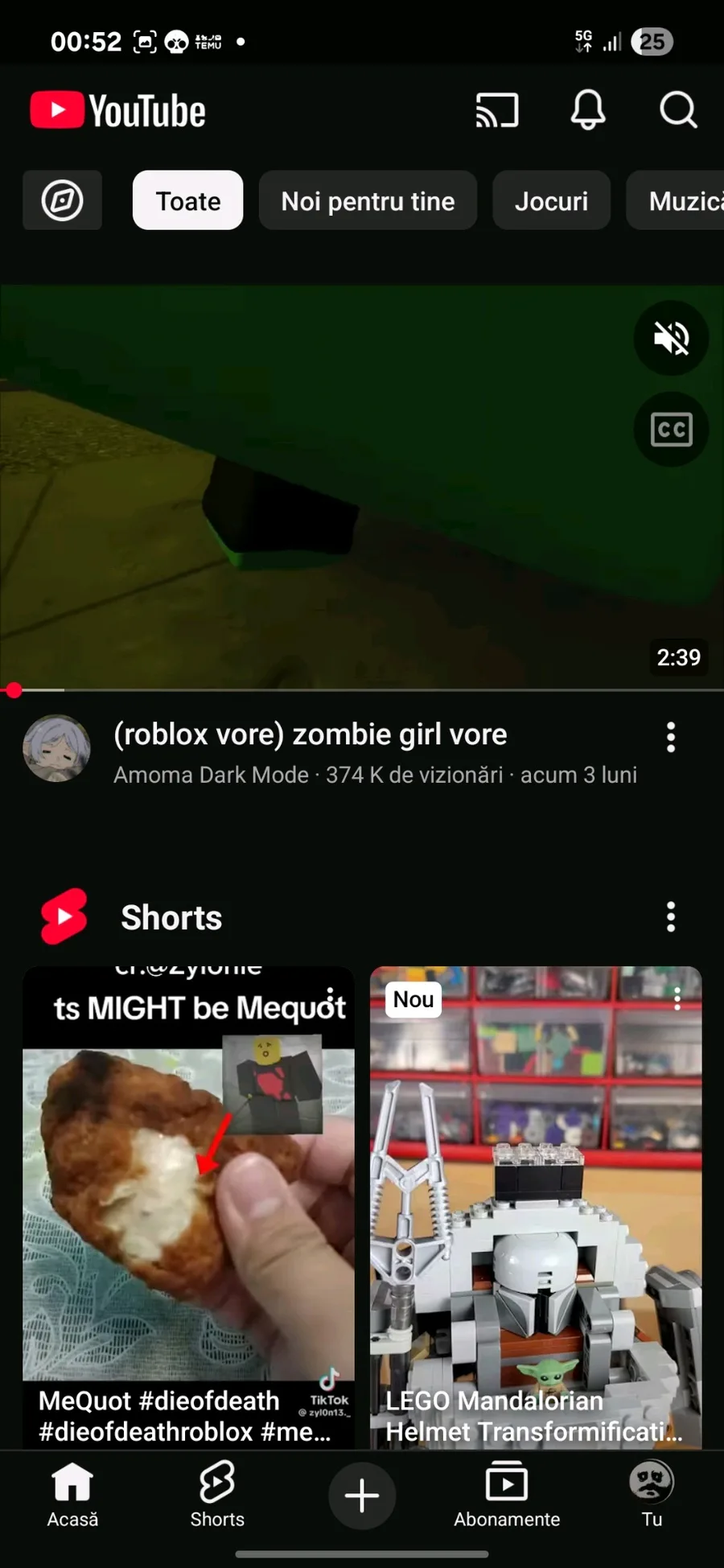The width and height of the screenshot is (724, 1568).
Task: Open YouTube search
Action: coord(678,110)
